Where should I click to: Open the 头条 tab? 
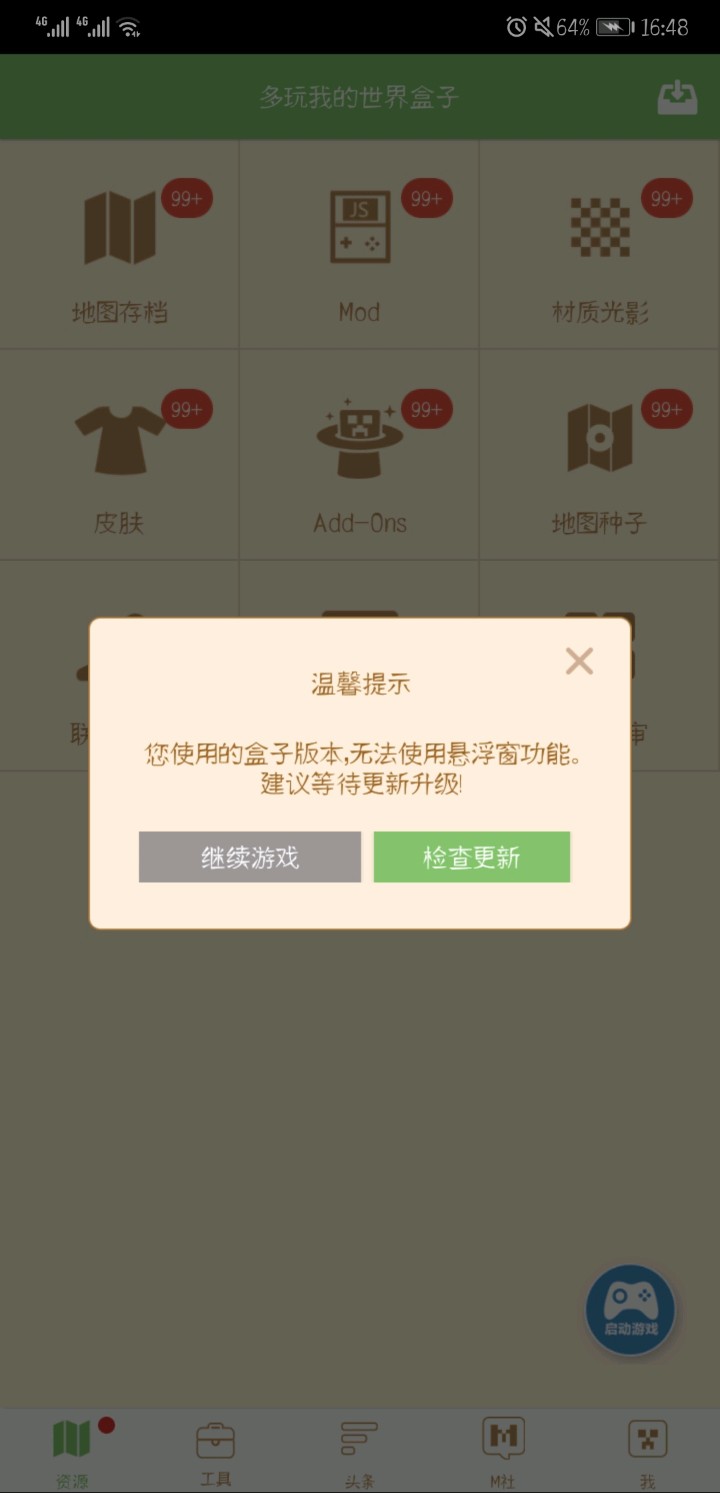[x=359, y=1451]
